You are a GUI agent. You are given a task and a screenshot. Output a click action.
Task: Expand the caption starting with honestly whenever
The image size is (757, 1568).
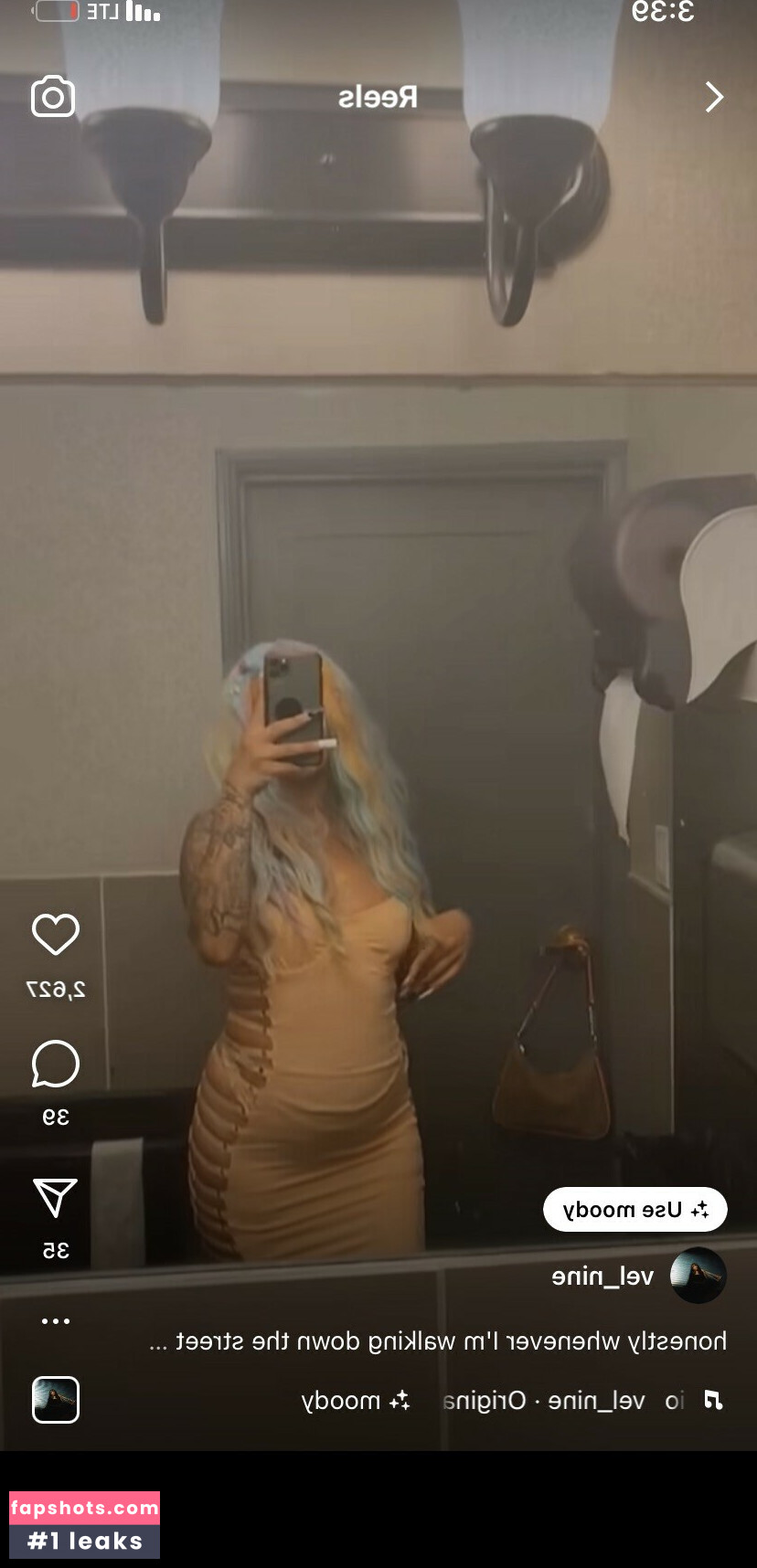439,1341
